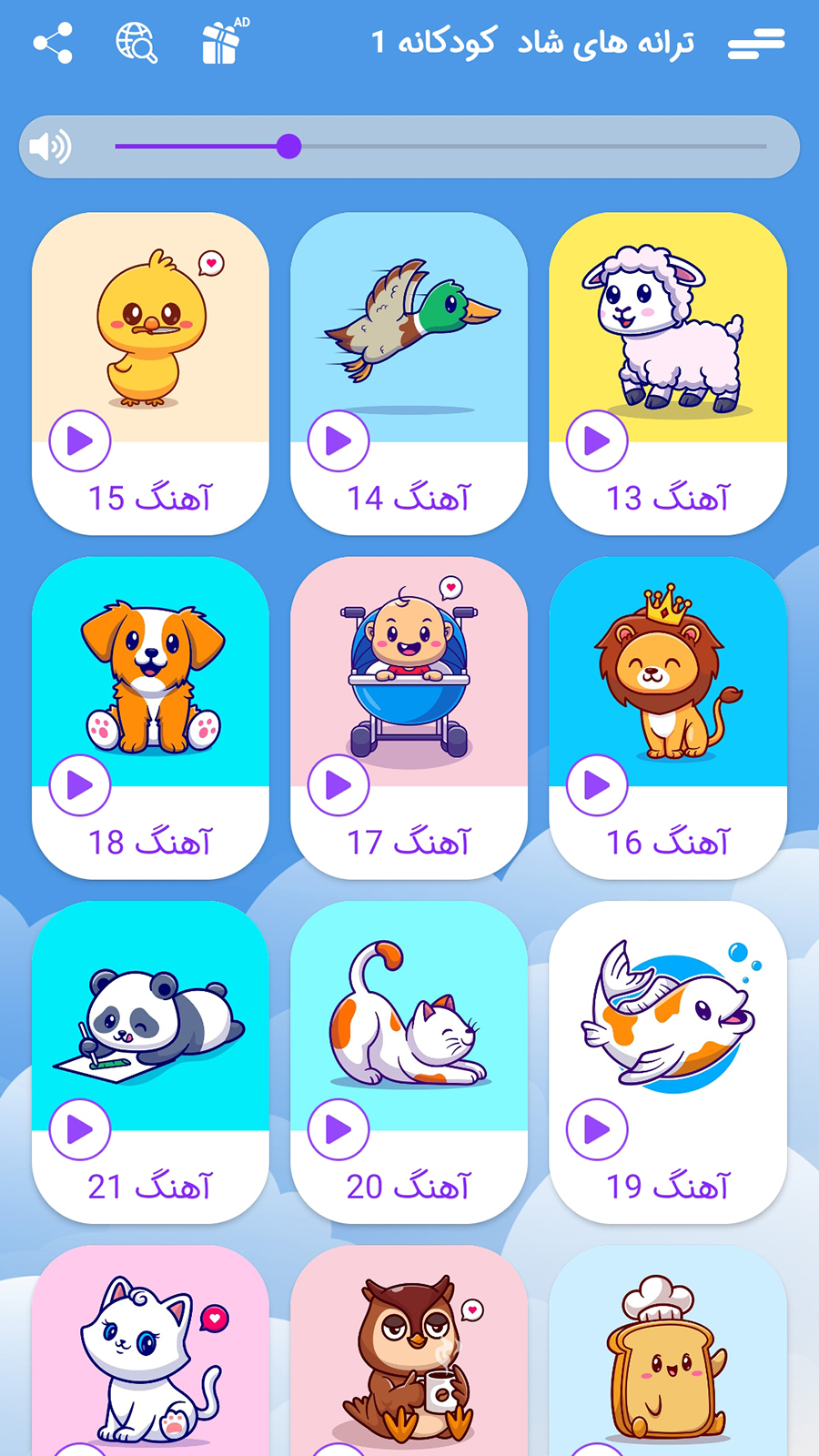This screenshot has height=1456, width=819.
Task: Play song 17 with the baby stroller
Action: click(x=339, y=785)
